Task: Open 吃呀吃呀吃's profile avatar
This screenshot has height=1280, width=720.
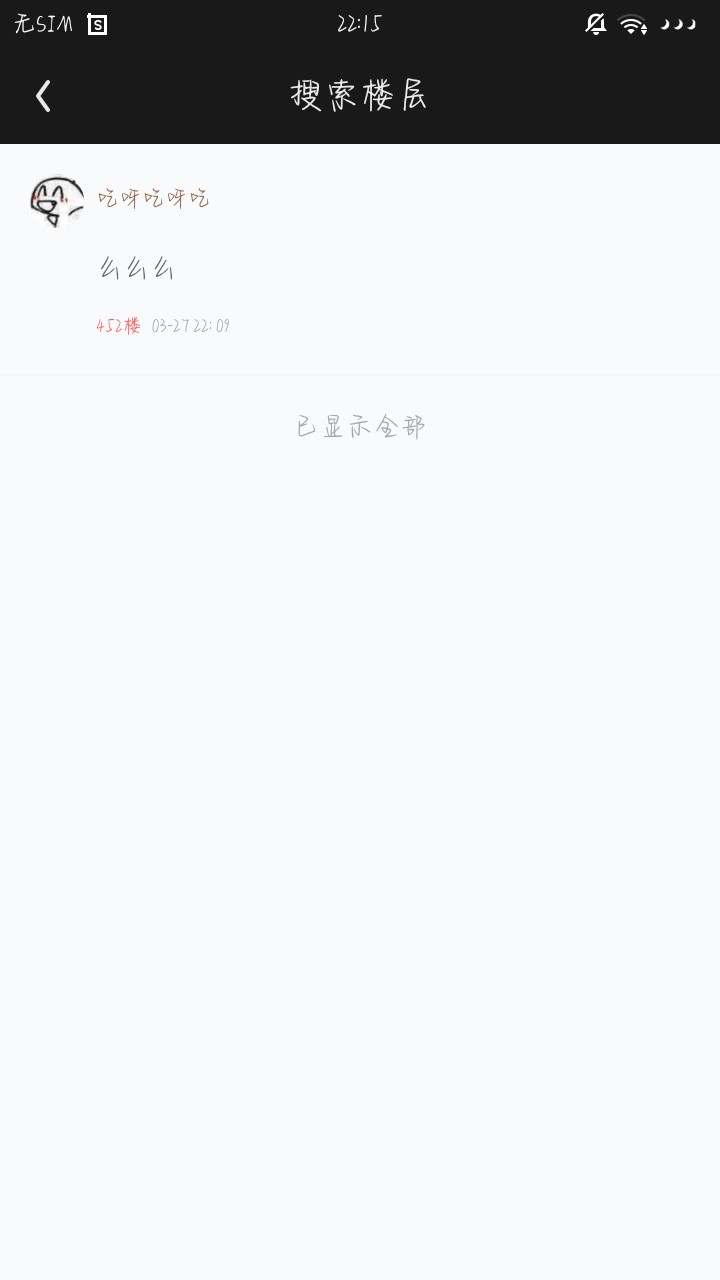Action: [57, 201]
